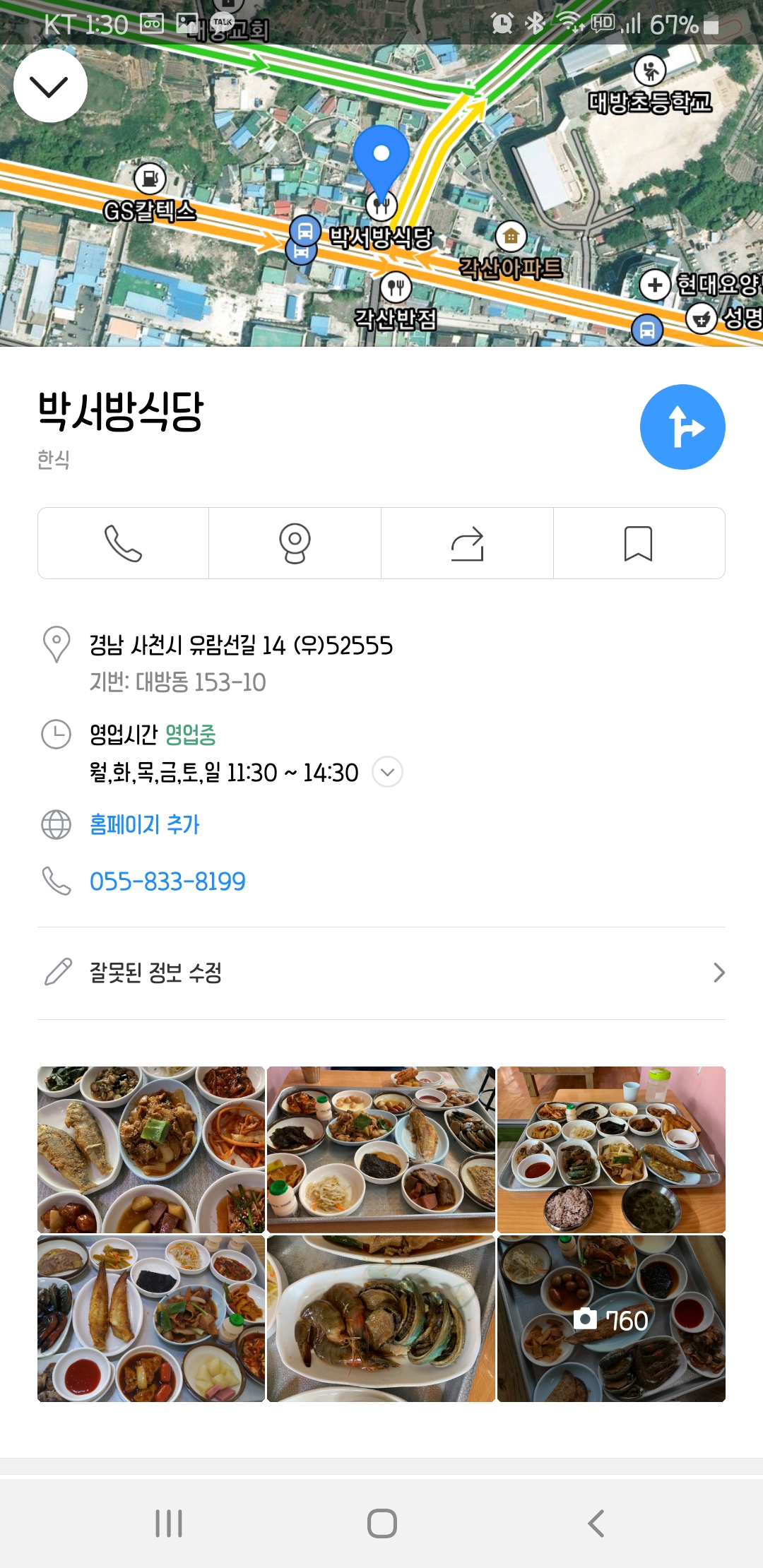Share this place

click(x=467, y=543)
